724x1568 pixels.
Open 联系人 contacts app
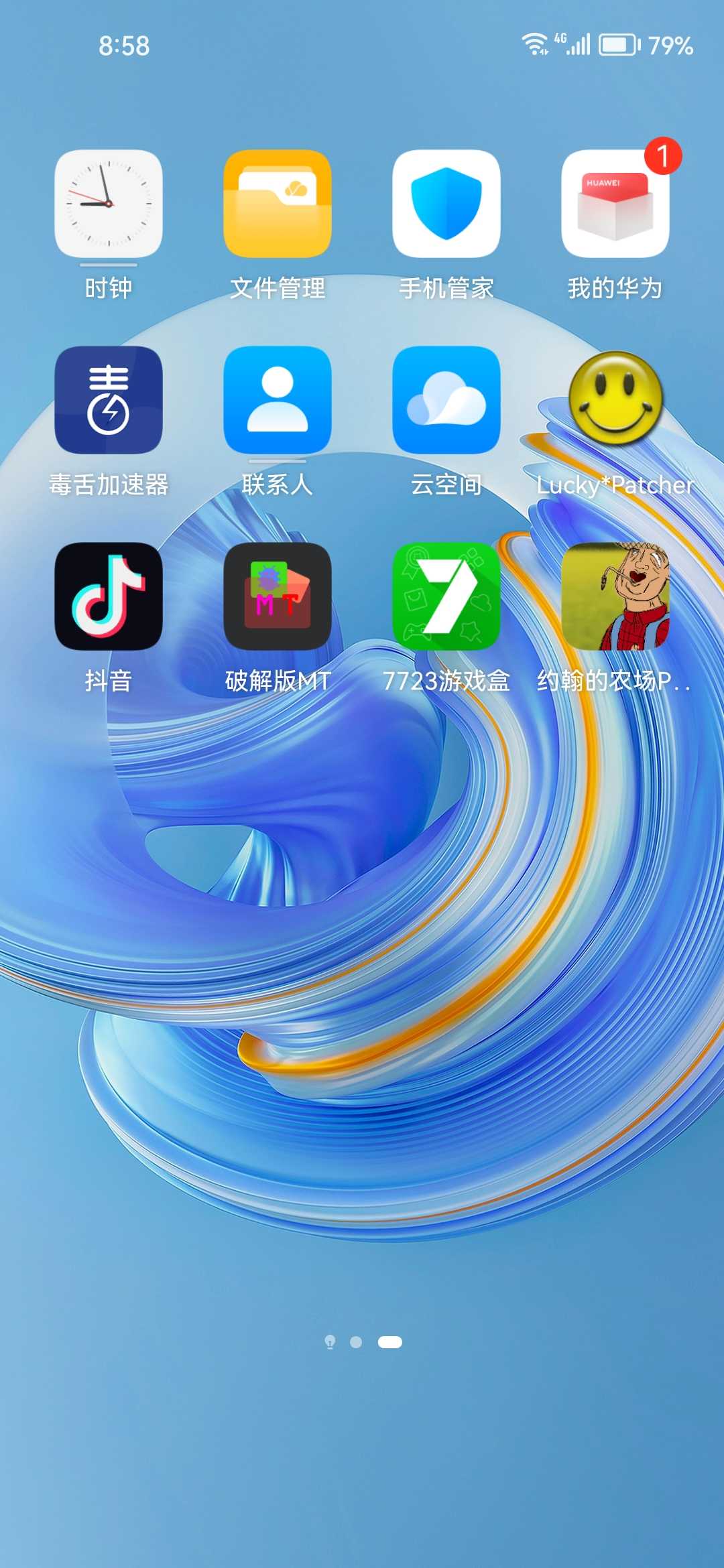coord(277,400)
